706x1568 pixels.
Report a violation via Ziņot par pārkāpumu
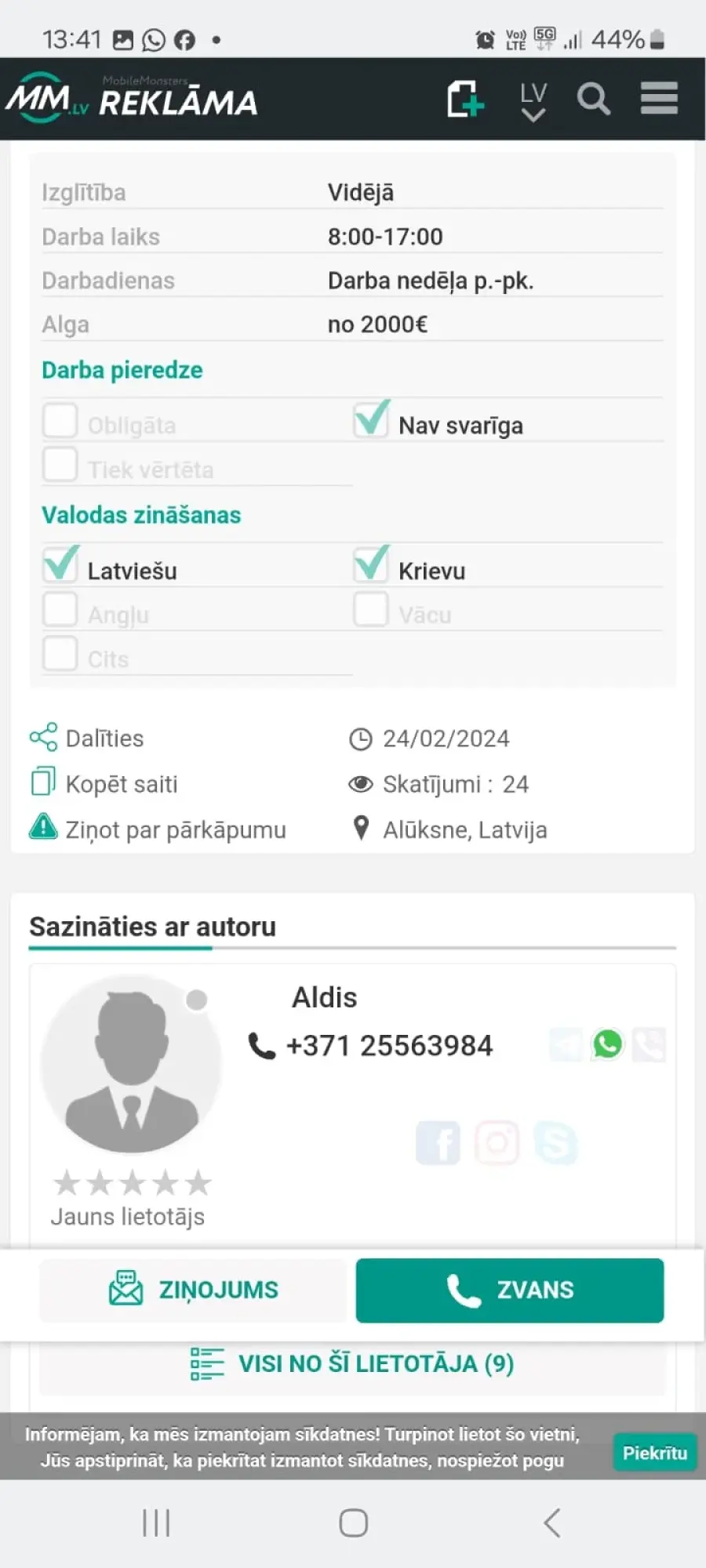[158, 829]
